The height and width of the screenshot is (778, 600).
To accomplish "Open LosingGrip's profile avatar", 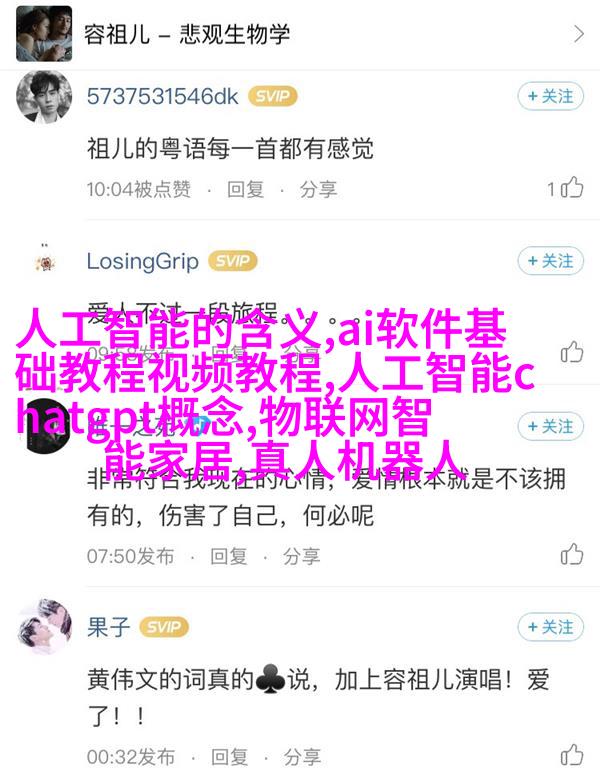I will 45,262.
